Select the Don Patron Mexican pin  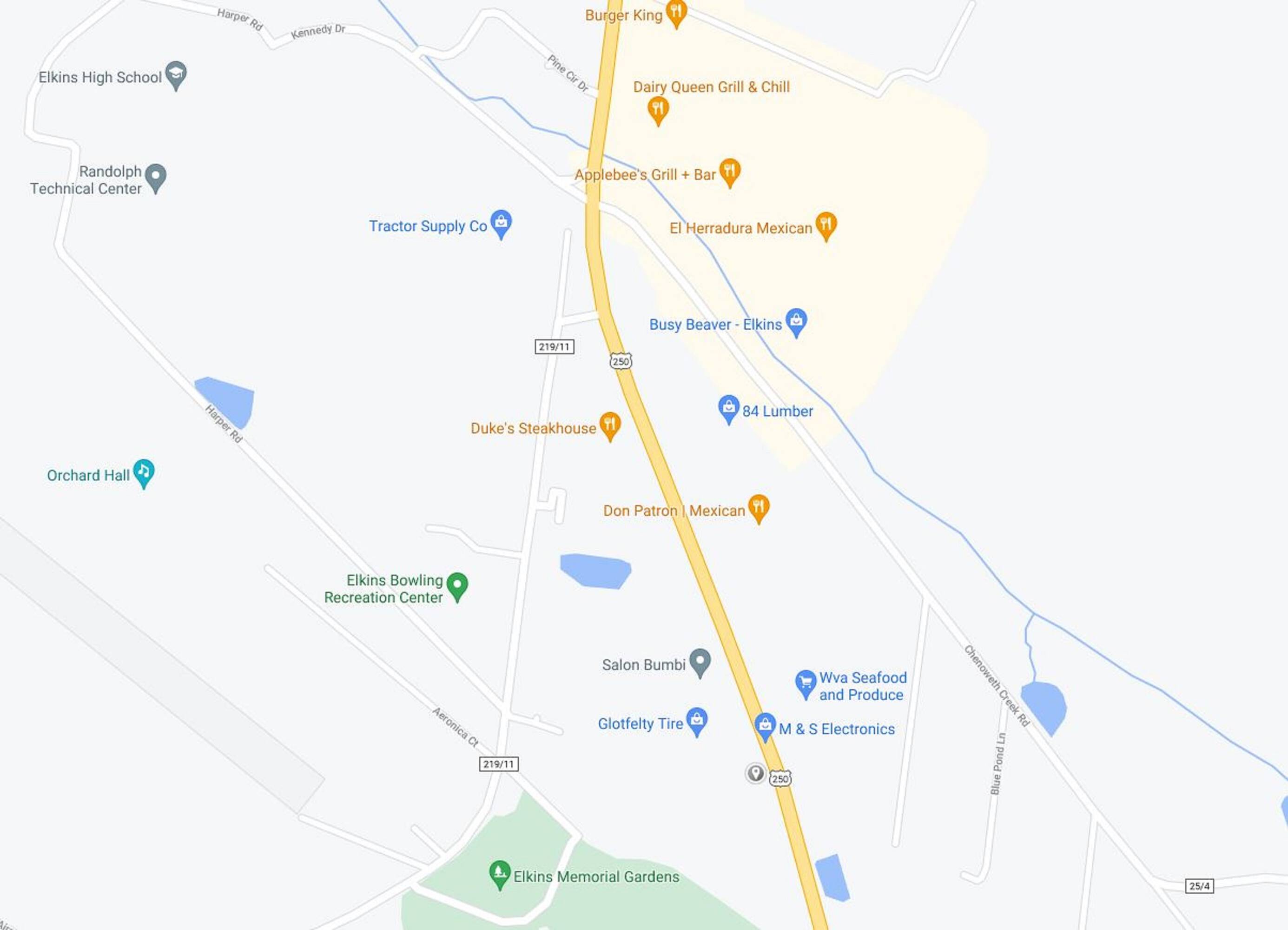(x=758, y=508)
